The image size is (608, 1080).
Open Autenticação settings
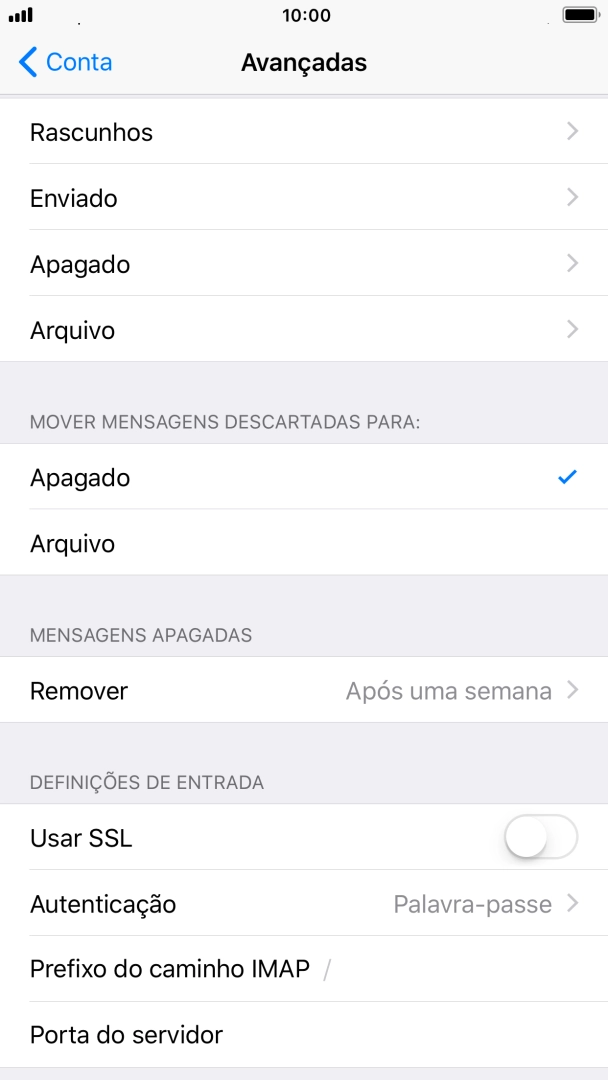coord(304,904)
